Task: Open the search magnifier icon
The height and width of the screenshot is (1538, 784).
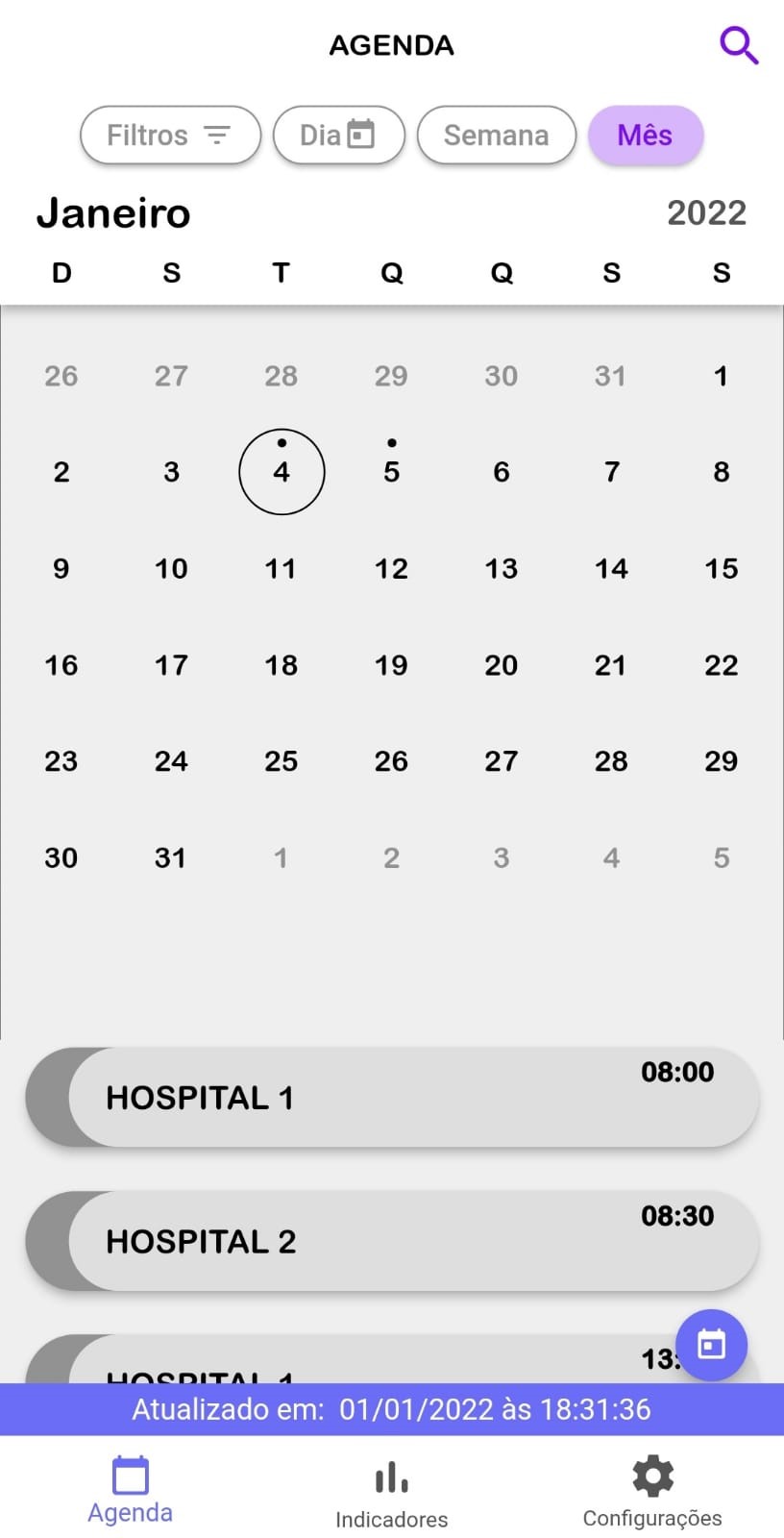Action: point(738,45)
